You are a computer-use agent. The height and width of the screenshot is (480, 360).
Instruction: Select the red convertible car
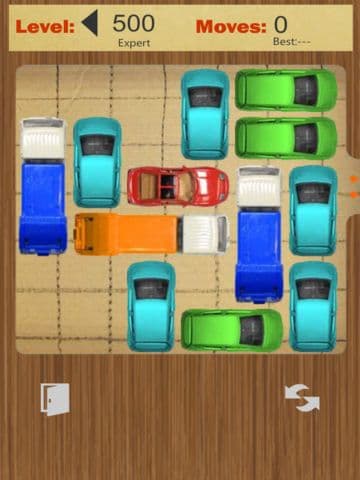(x=178, y=186)
